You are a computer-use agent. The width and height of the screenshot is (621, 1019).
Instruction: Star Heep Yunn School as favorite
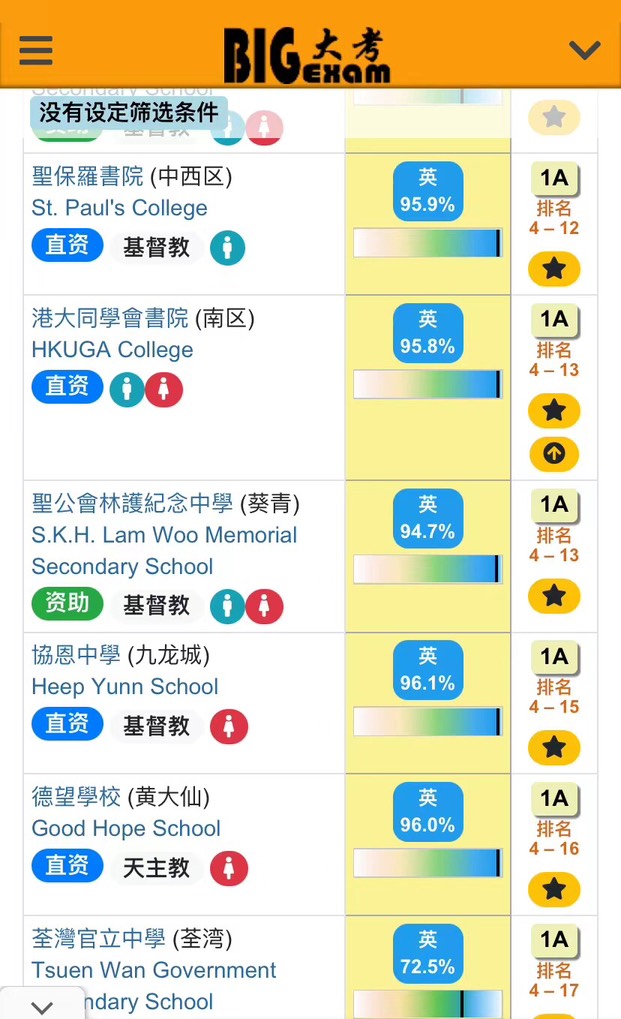point(554,748)
